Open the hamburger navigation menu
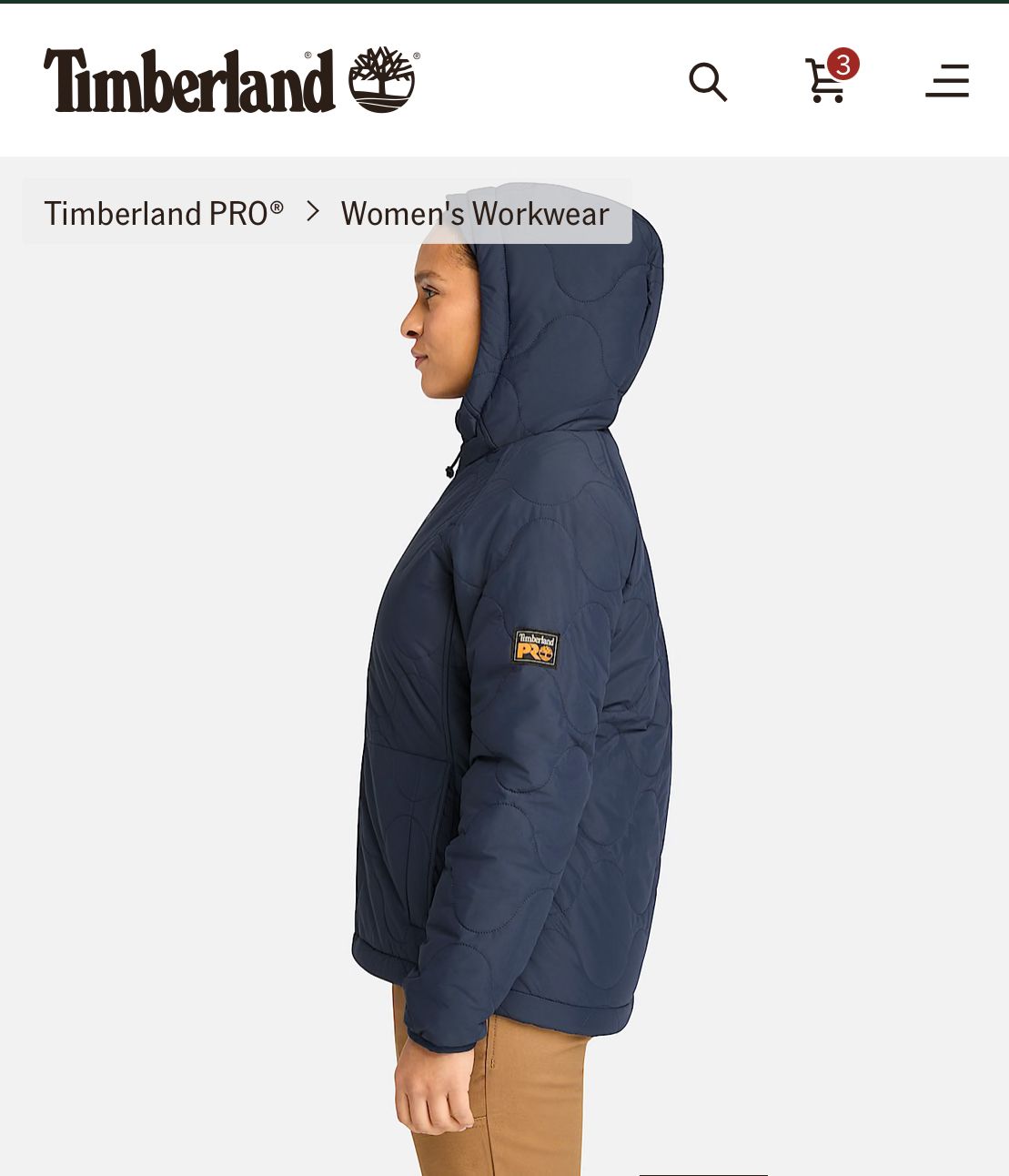Screen dimensions: 1009x1176 click(947, 81)
